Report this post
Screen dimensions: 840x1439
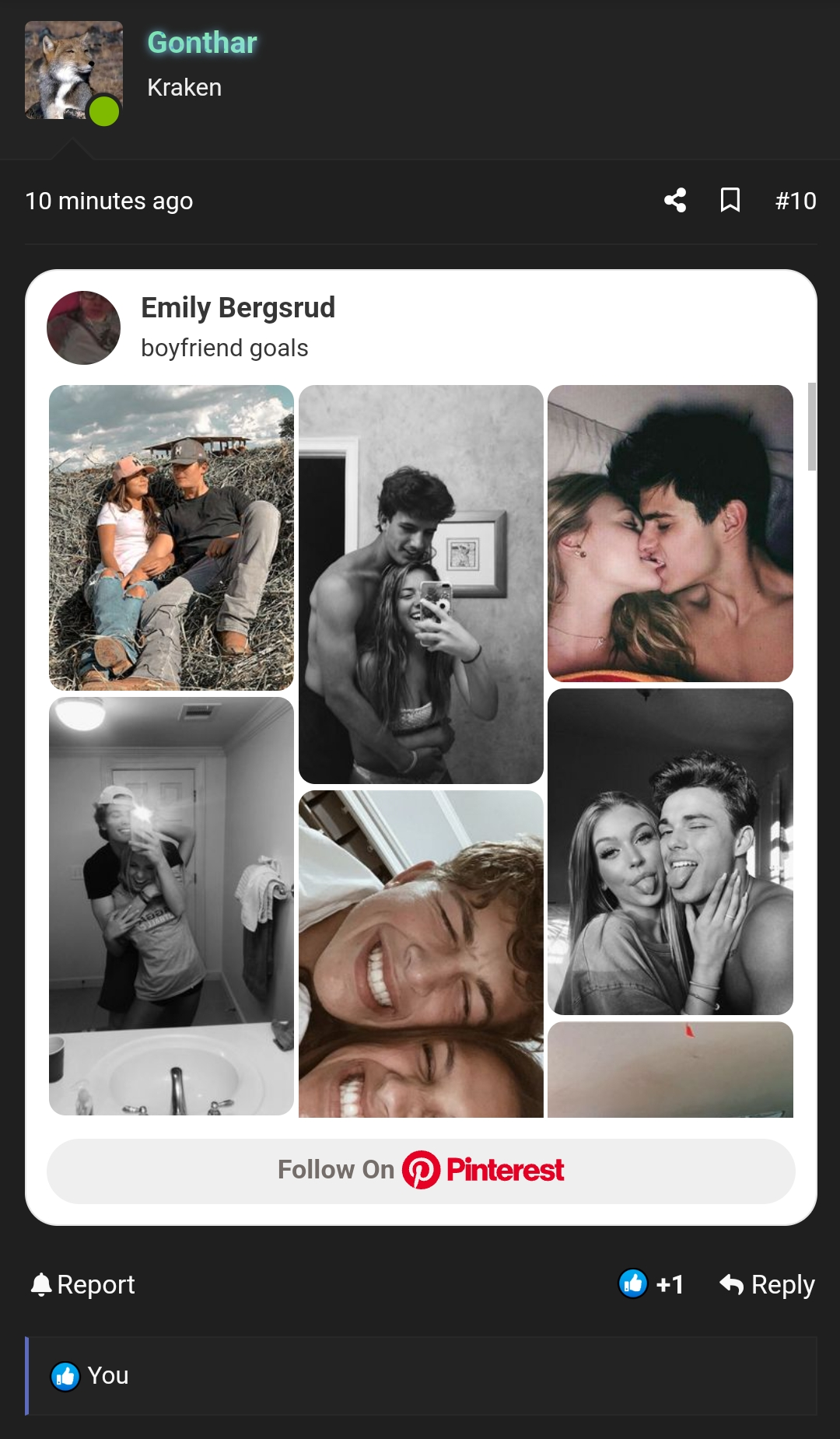(x=83, y=1284)
